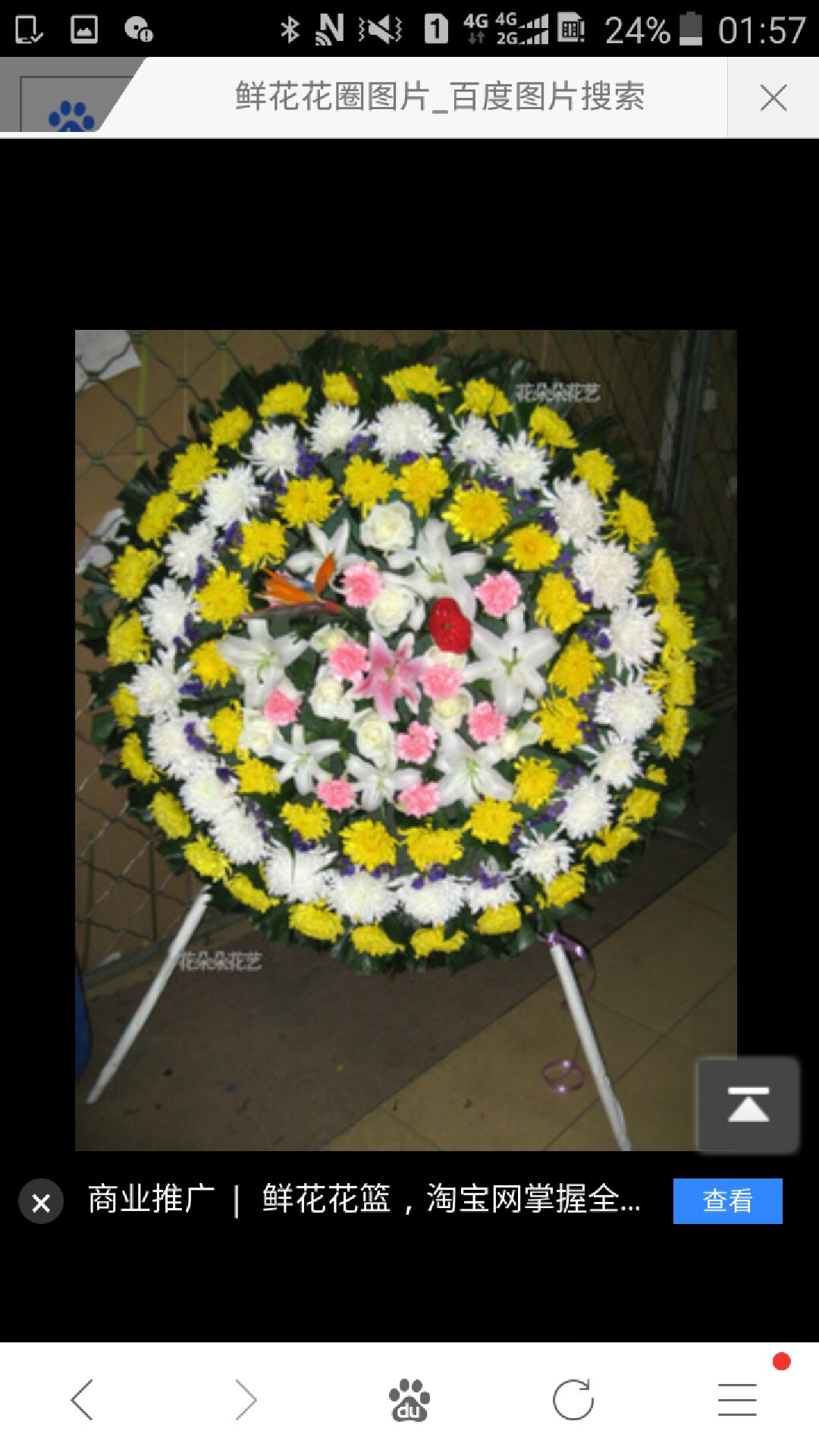This screenshot has height=1456, width=819.
Task: Go back to the previous page
Action: click(x=82, y=1399)
